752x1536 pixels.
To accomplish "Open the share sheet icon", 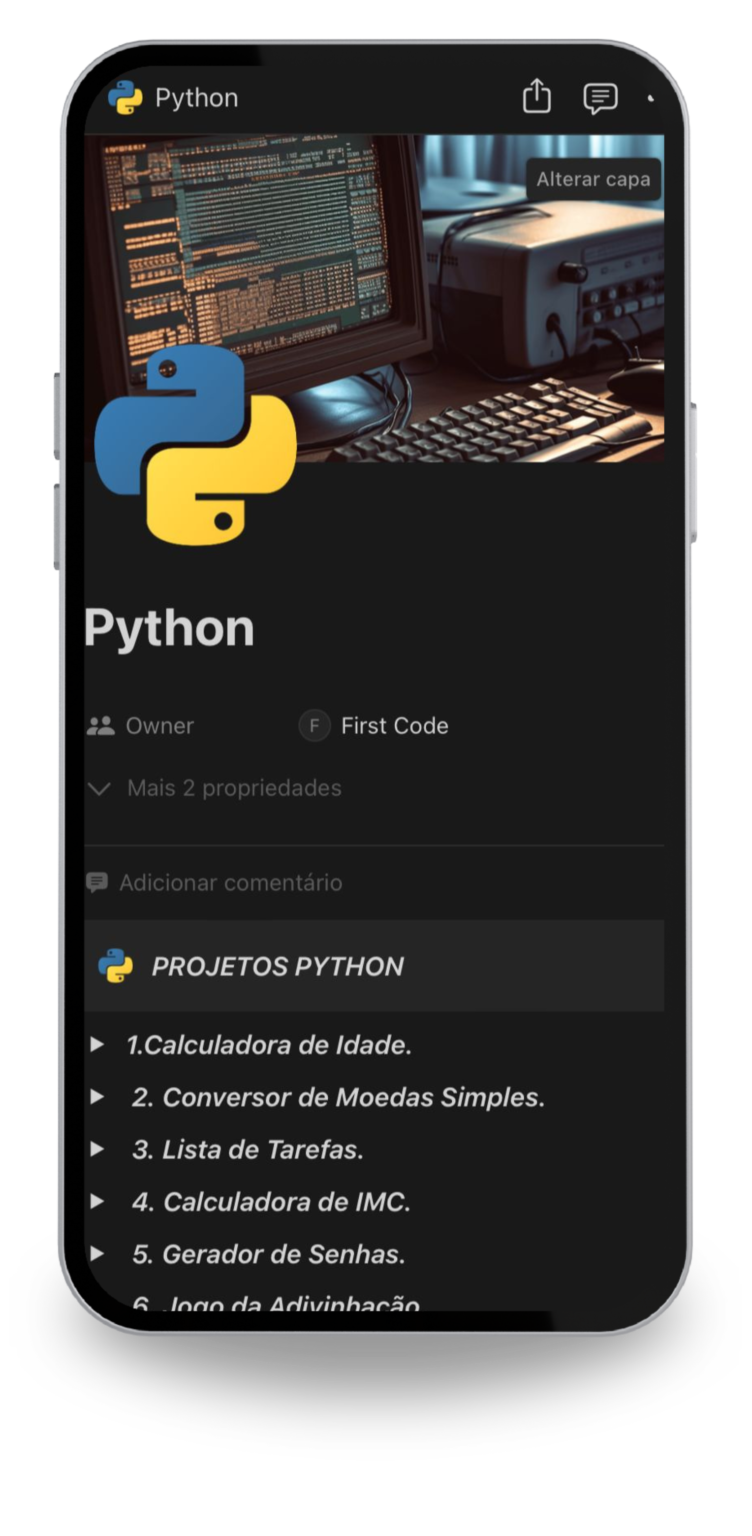I will pyautogui.click(x=539, y=95).
